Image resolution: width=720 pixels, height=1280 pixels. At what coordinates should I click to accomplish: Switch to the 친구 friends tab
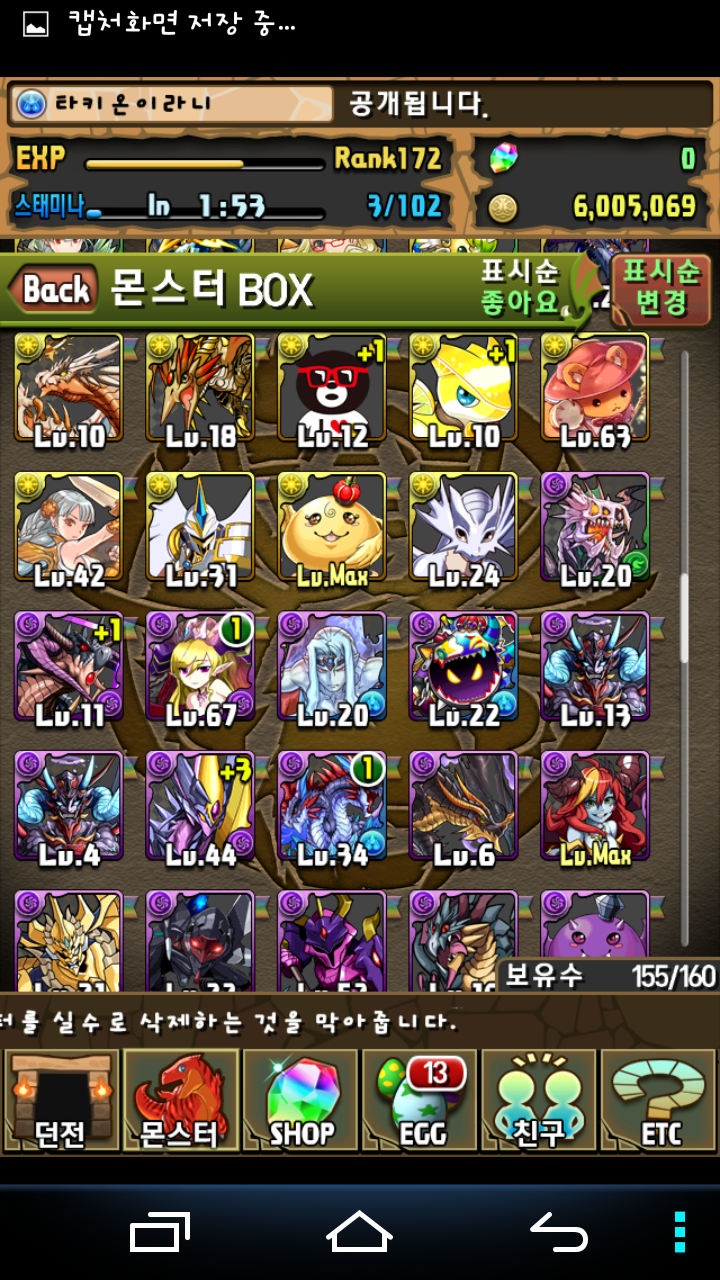pyautogui.click(x=540, y=1100)
